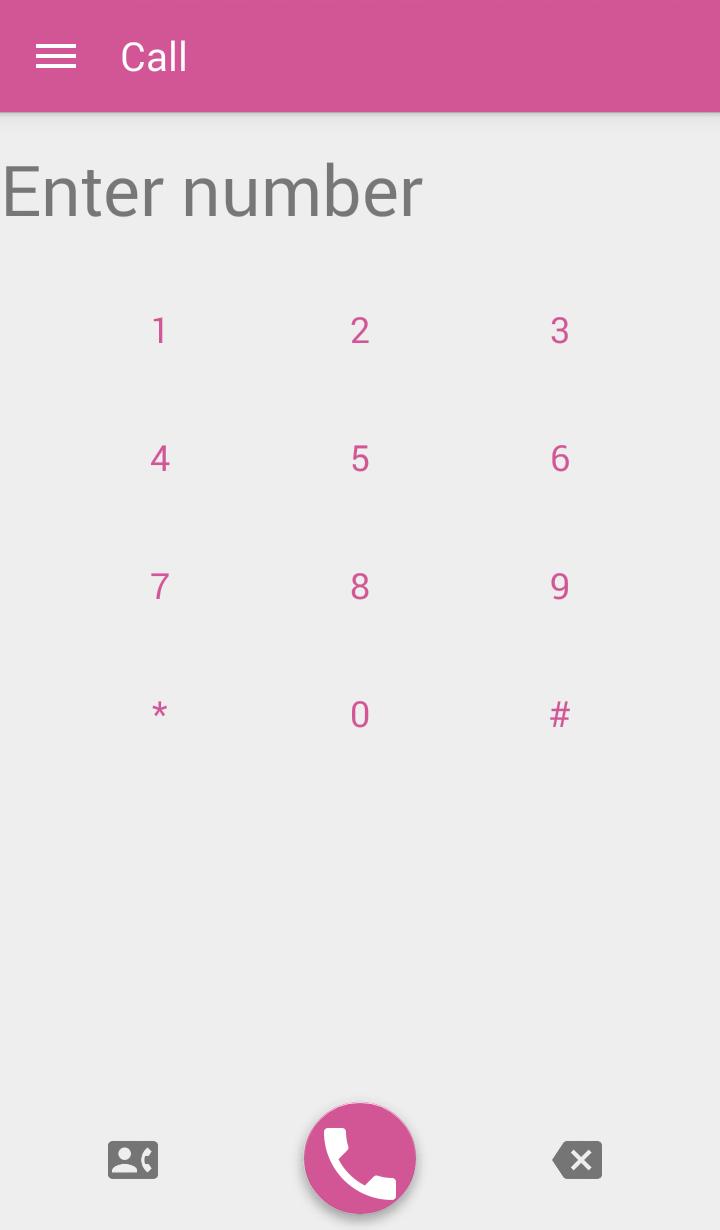Image resolution: width=720 pixels, height=1230 pixels.
Task: Dial the number 7 key
Action: [160, 587]
